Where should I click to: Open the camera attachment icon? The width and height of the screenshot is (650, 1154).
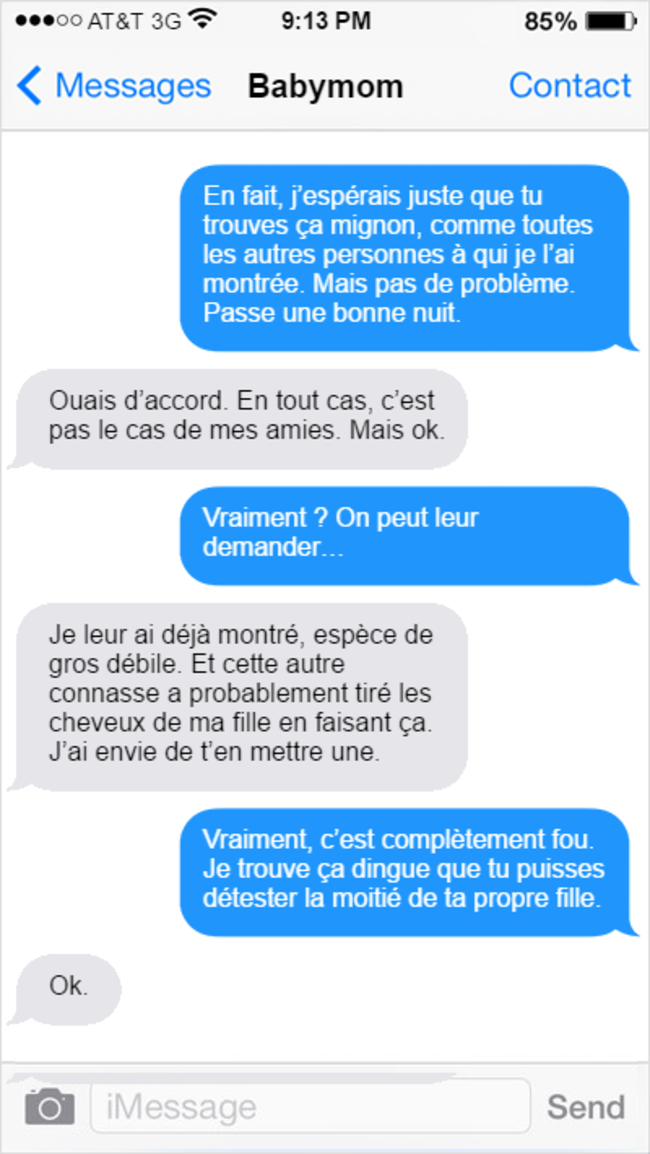[50, 1106]
